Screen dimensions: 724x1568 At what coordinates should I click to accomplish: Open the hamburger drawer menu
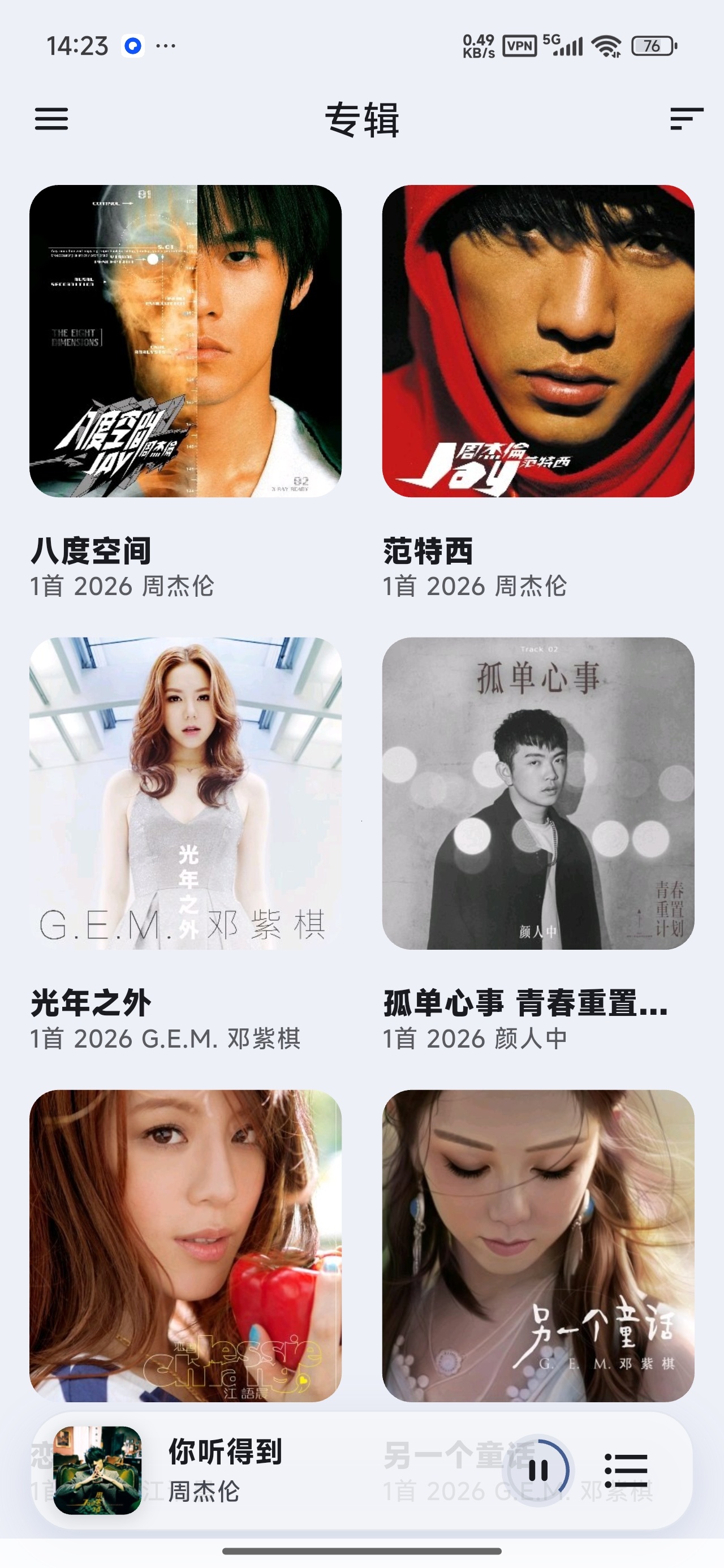51,119
